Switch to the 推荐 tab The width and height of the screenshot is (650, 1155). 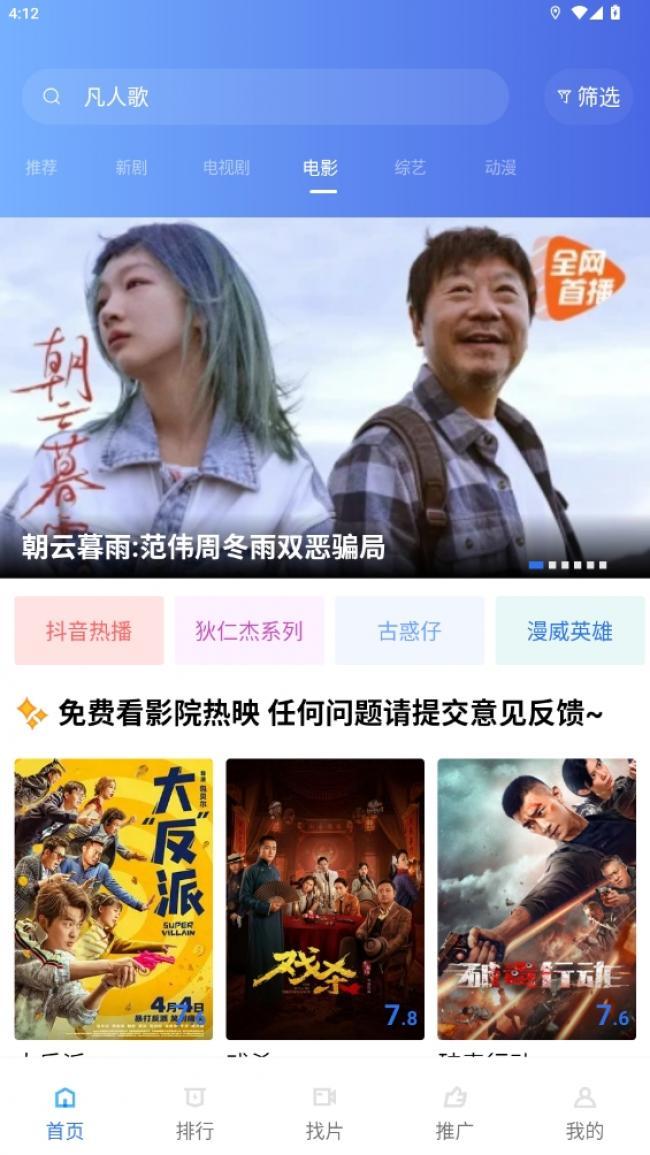click(x=41, y=168)
